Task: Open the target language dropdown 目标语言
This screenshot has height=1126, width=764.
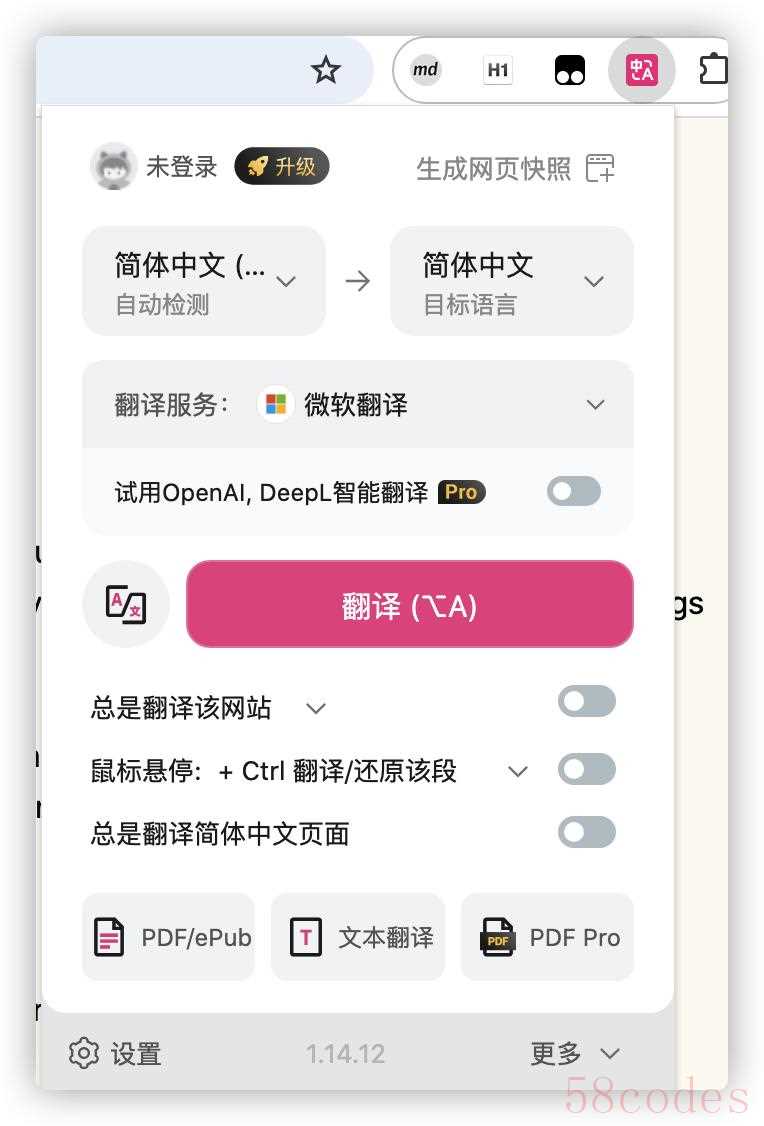Action: [x=511, y=281]
